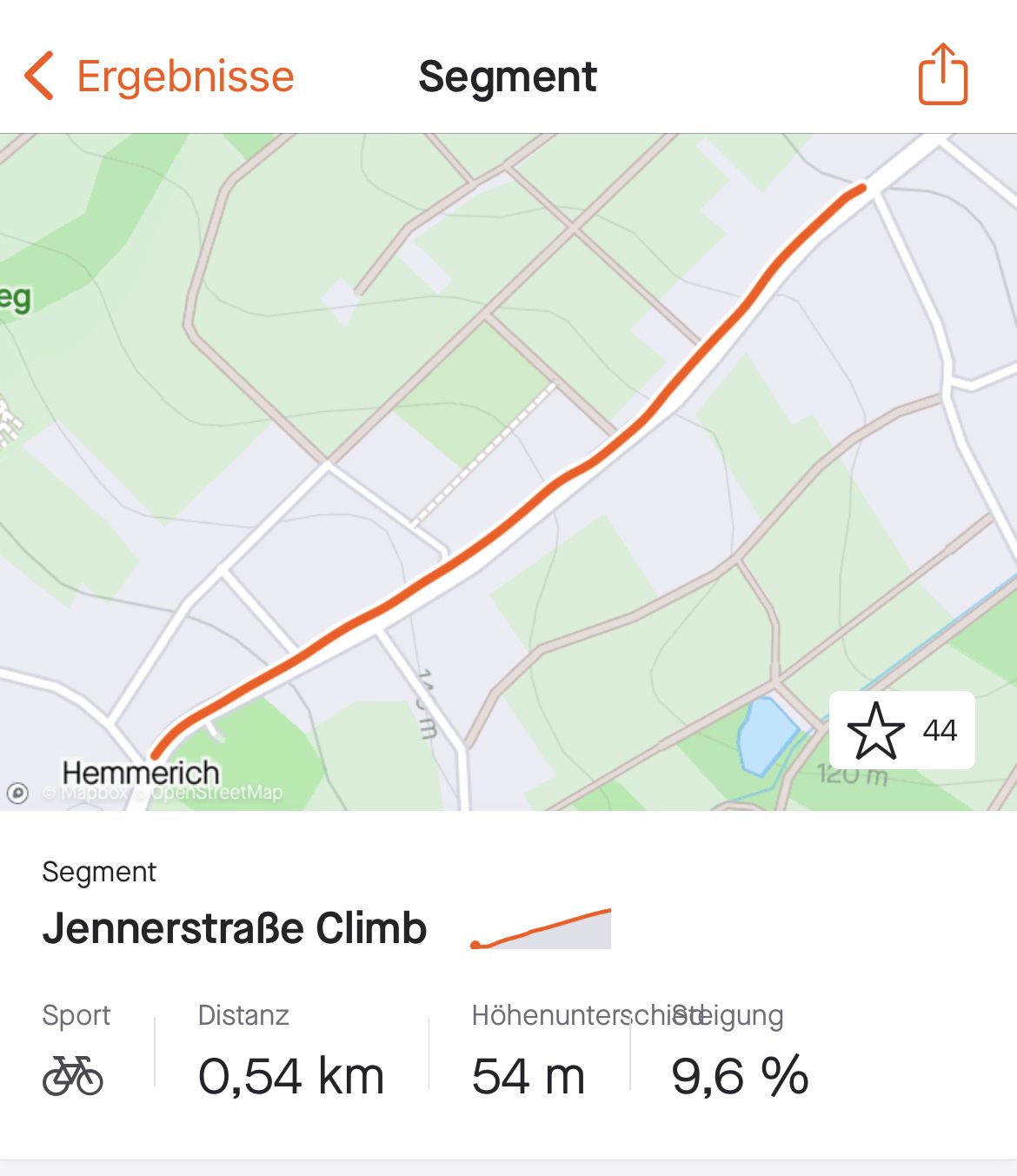Open the map attribution info icon
Image resolution: width=1017 pixels, height=1176 pixels.
[17, 793]
